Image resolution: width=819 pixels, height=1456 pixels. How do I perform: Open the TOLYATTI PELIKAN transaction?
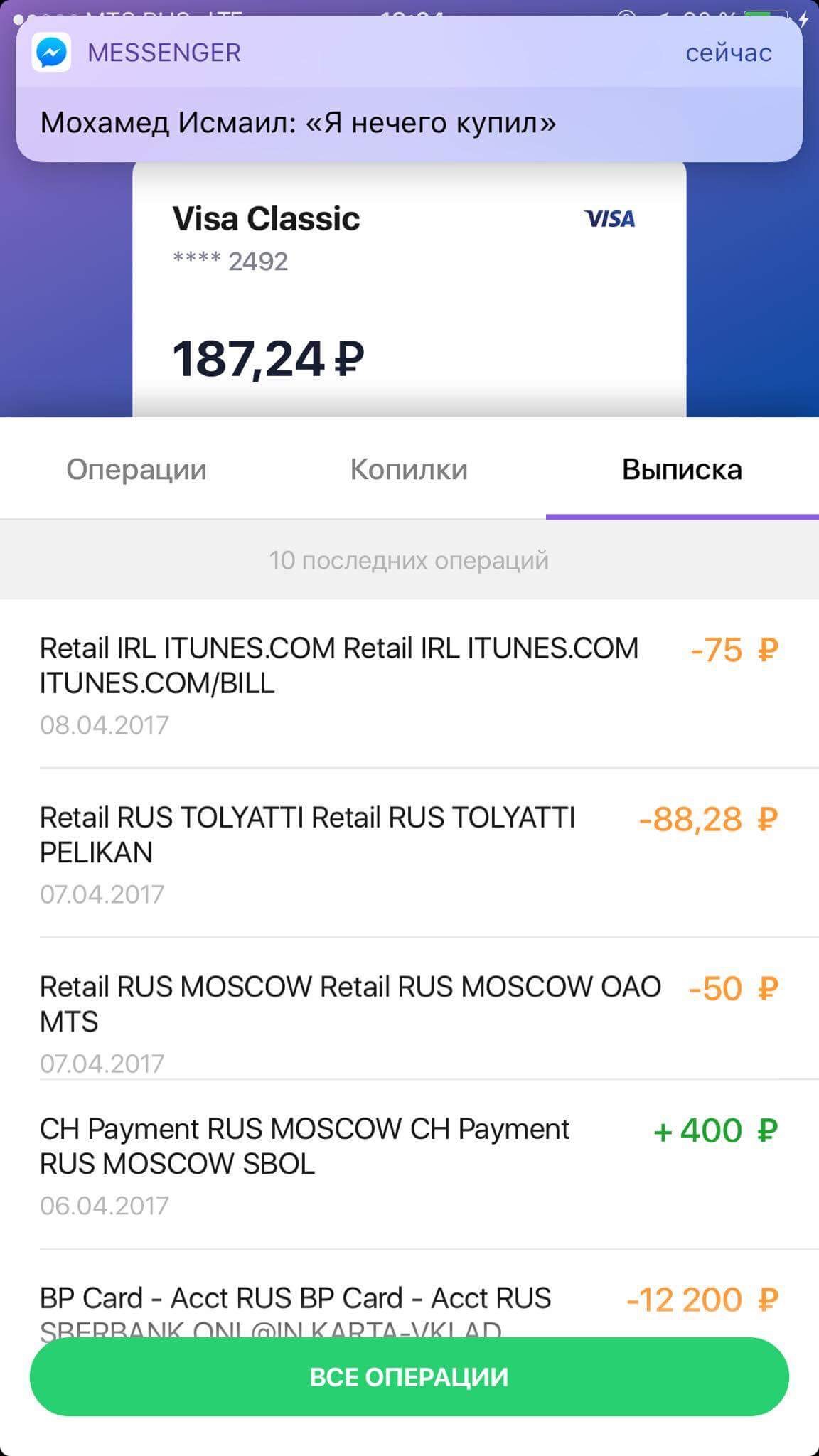click(x=409, y=853)
